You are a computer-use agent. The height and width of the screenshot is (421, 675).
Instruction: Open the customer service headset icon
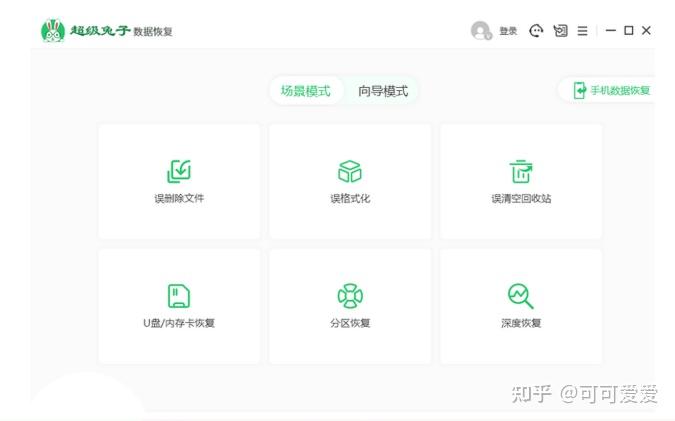point(536,31)
